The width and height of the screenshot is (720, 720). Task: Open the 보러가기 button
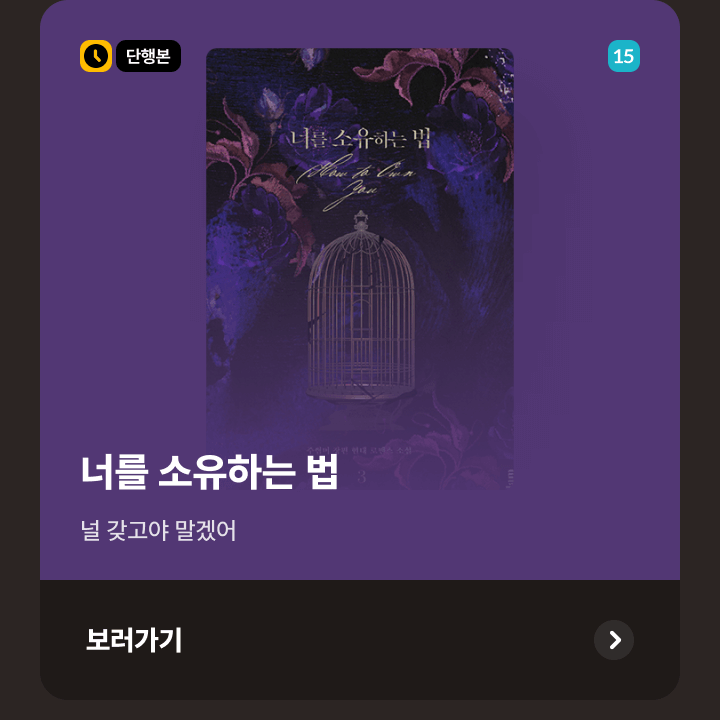(360, 640)
